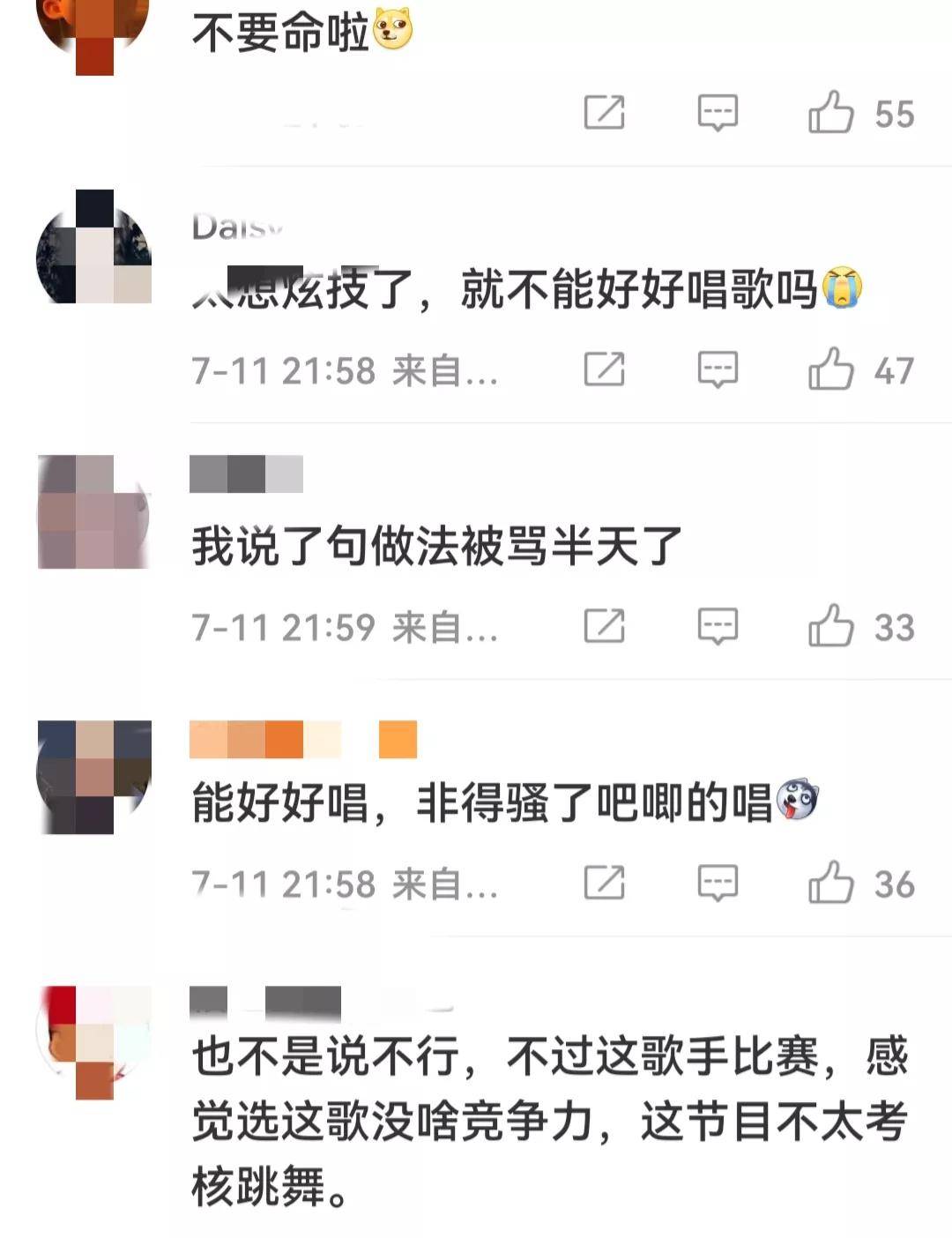Repost the comment '就不能好好唱歌吗'
The image size is (952, 1238).
[x=605, y=369]
